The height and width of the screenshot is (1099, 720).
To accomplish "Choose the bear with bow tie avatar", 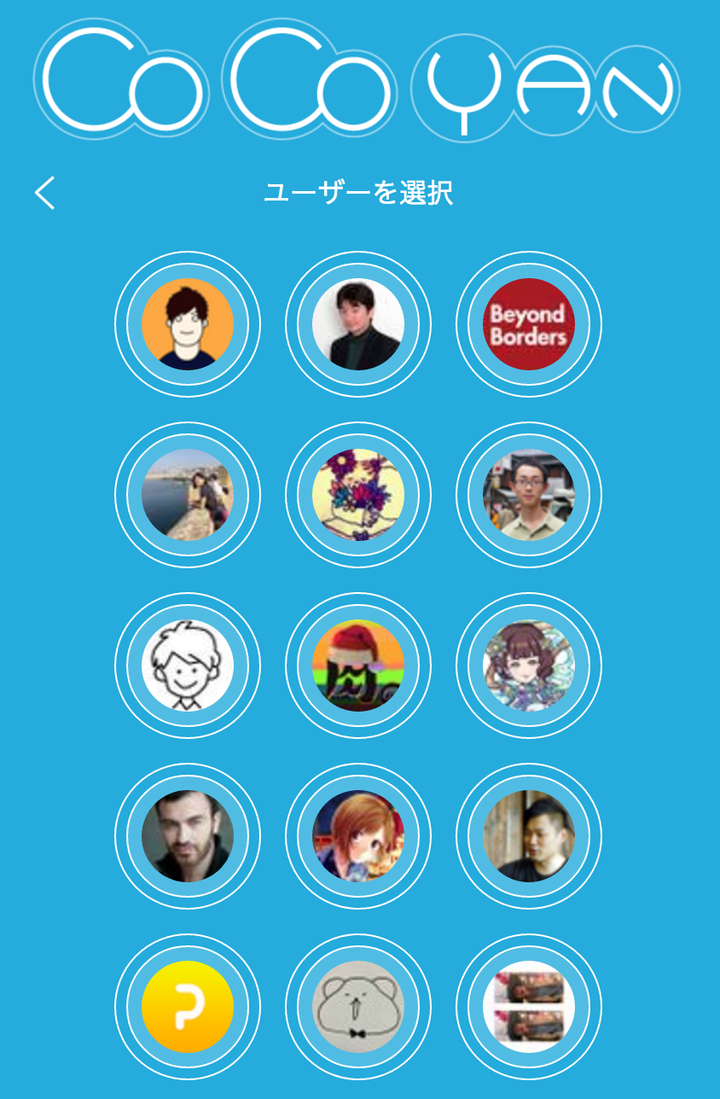I will click(358, 1007).
